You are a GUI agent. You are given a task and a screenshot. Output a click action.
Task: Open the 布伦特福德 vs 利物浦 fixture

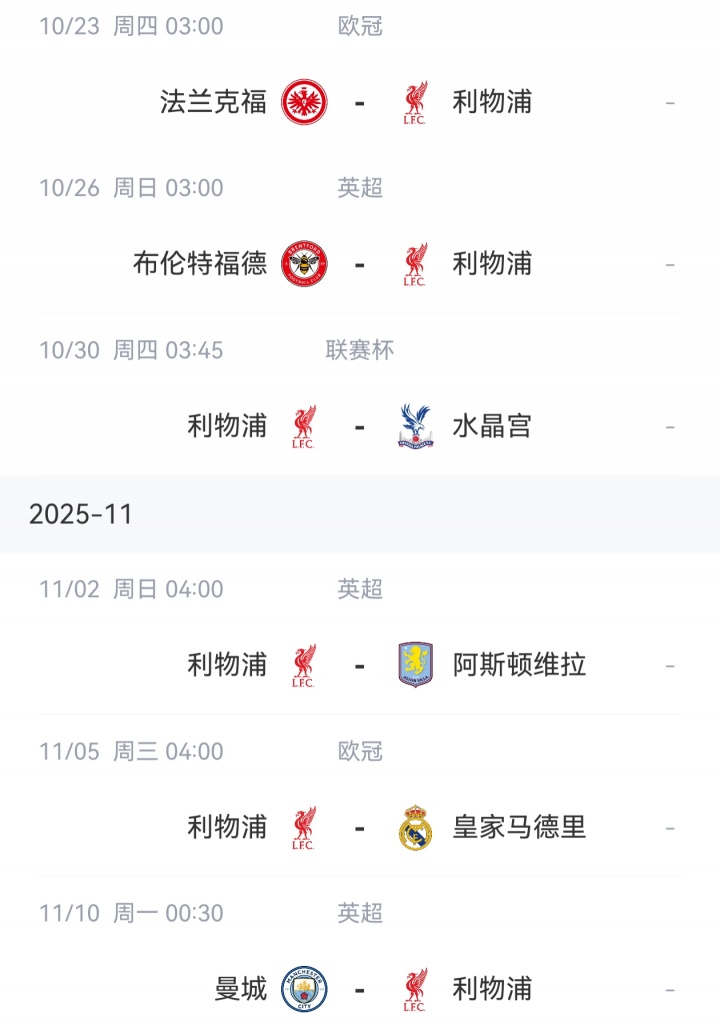pos(360,264)
